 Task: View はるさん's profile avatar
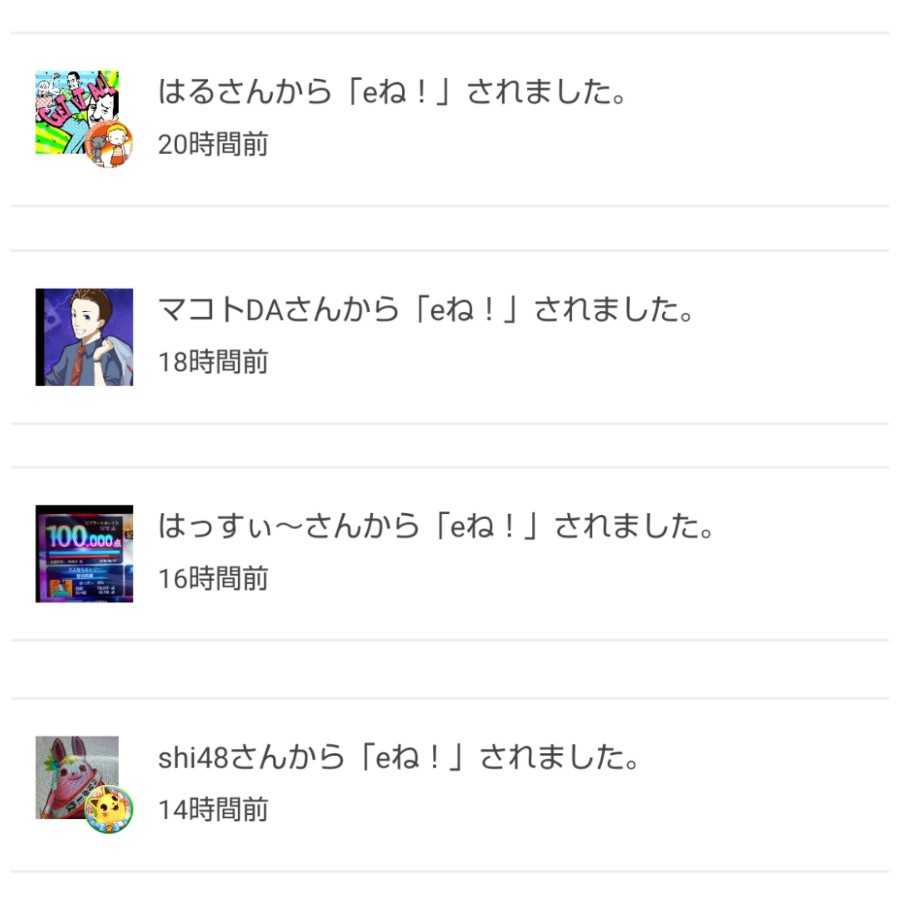[x=78, y=113]
